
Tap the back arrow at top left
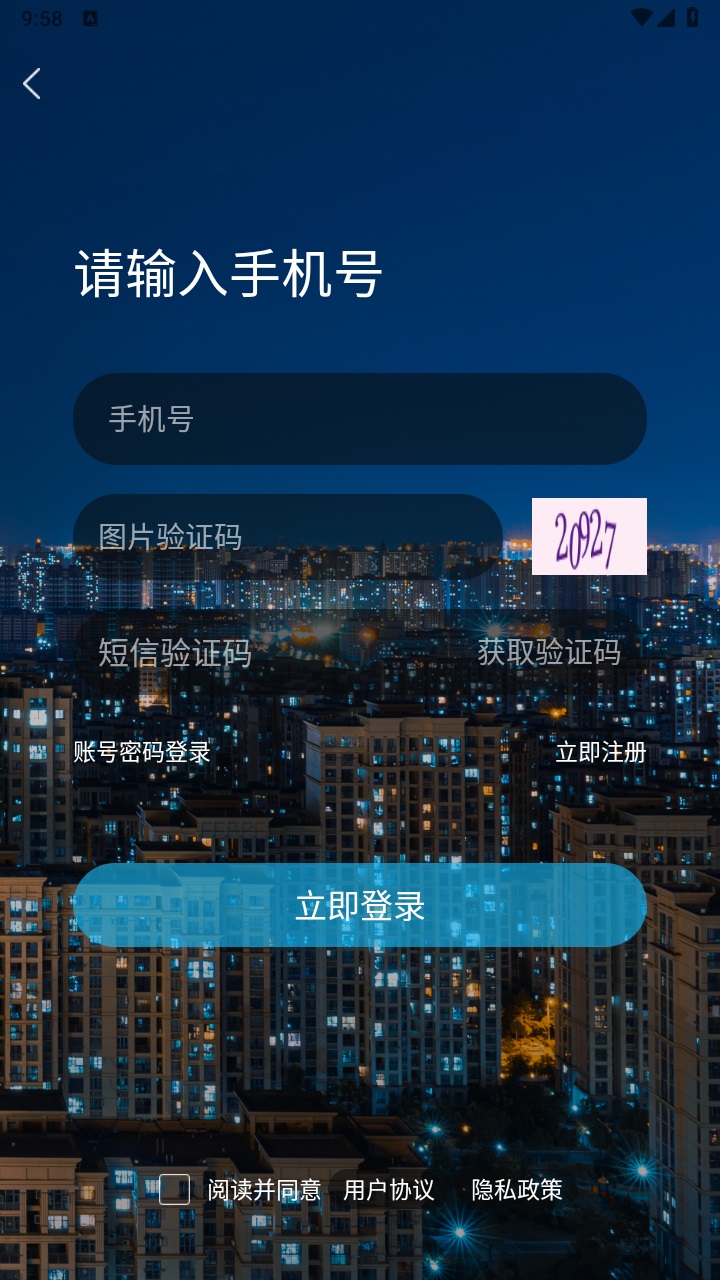[31, 84]
